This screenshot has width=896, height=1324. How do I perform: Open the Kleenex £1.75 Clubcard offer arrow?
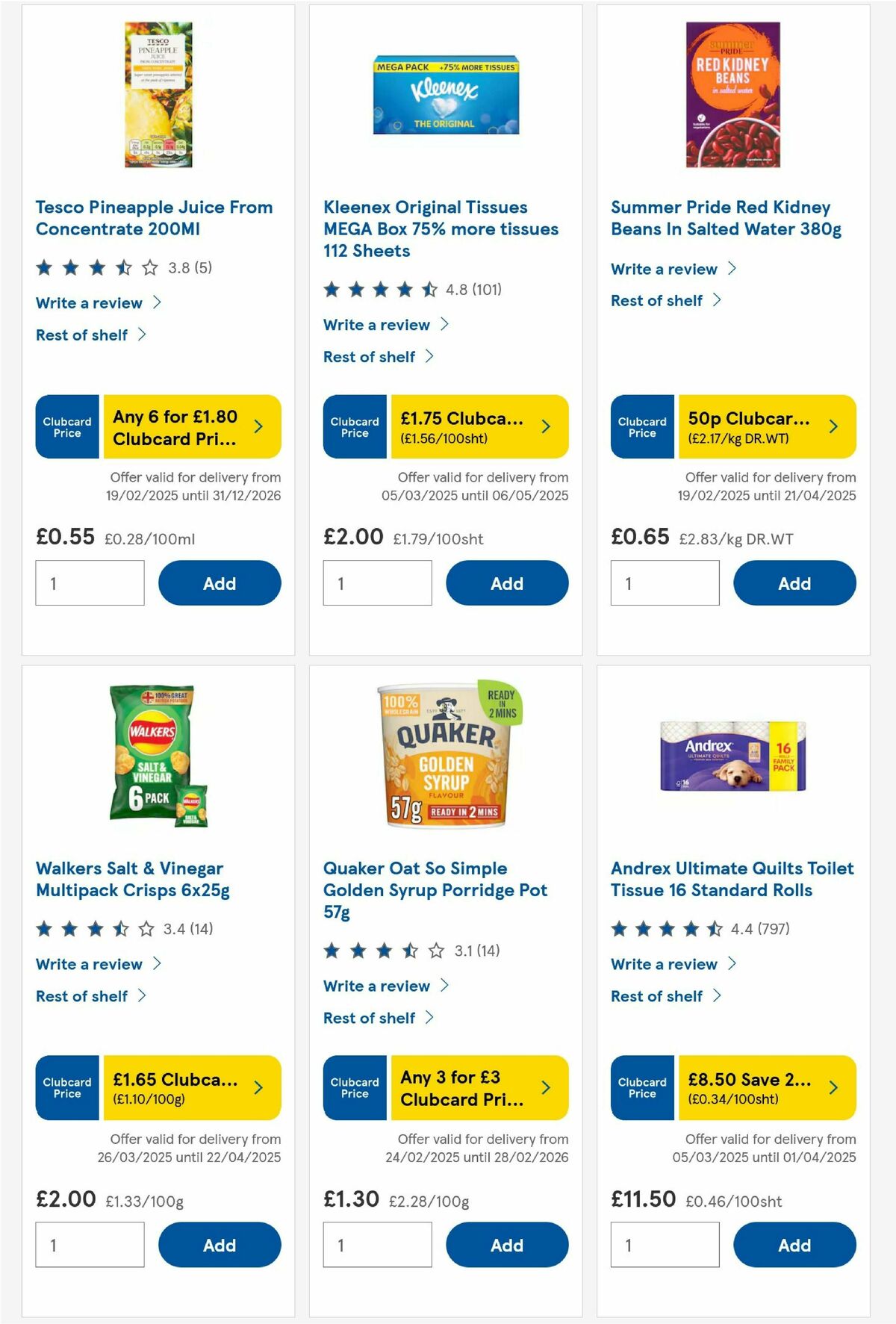(546, 426)
